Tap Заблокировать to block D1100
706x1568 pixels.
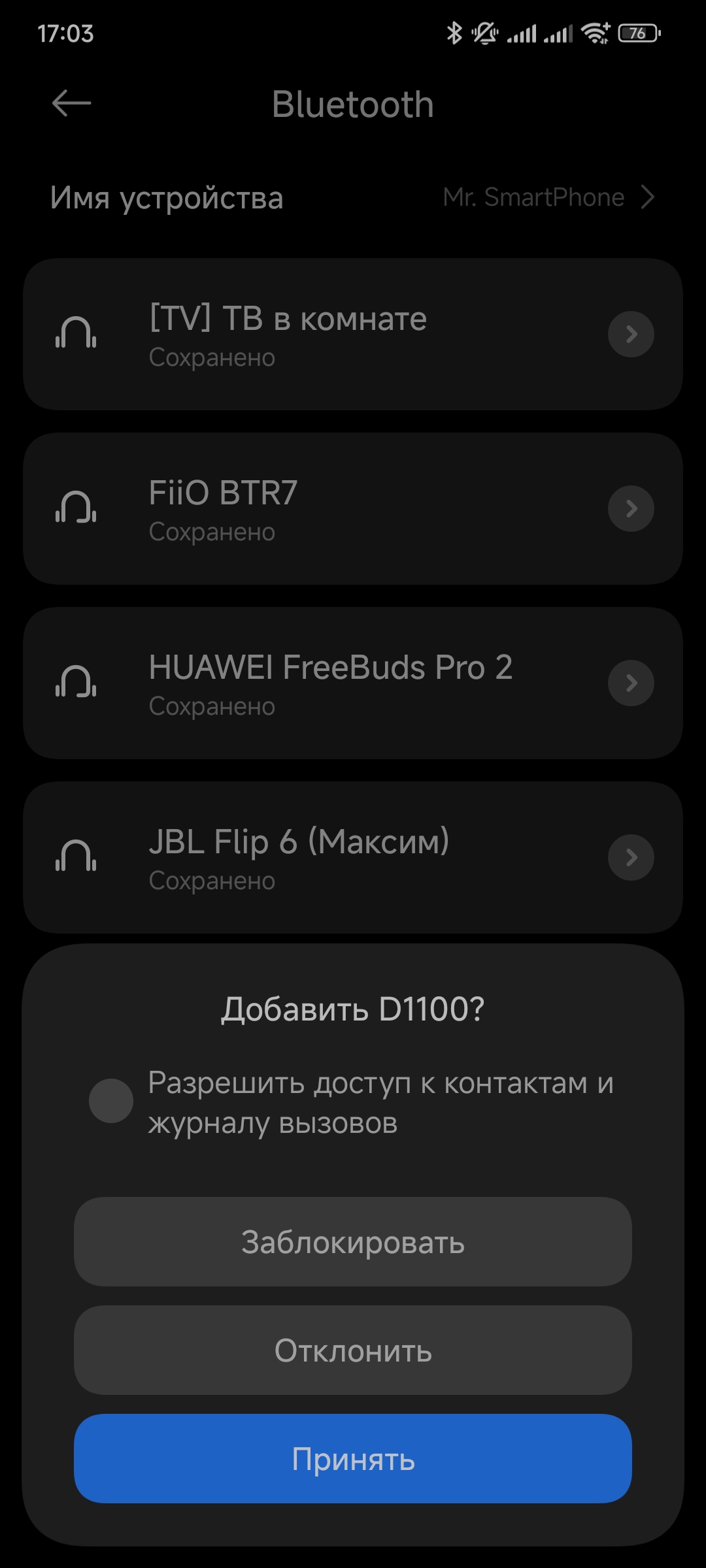pos(353,1242)
